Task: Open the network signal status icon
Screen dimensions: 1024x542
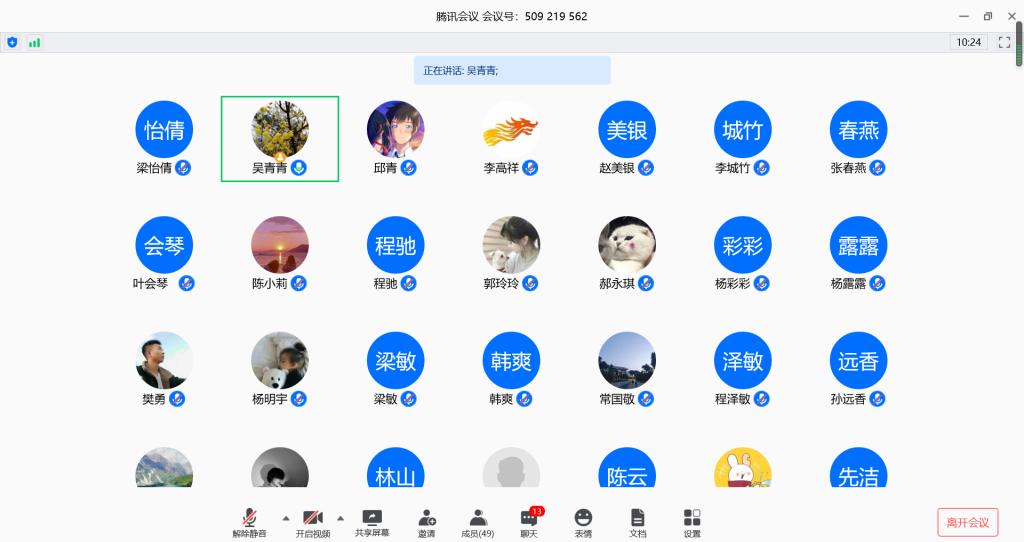Action: [35, 42]
